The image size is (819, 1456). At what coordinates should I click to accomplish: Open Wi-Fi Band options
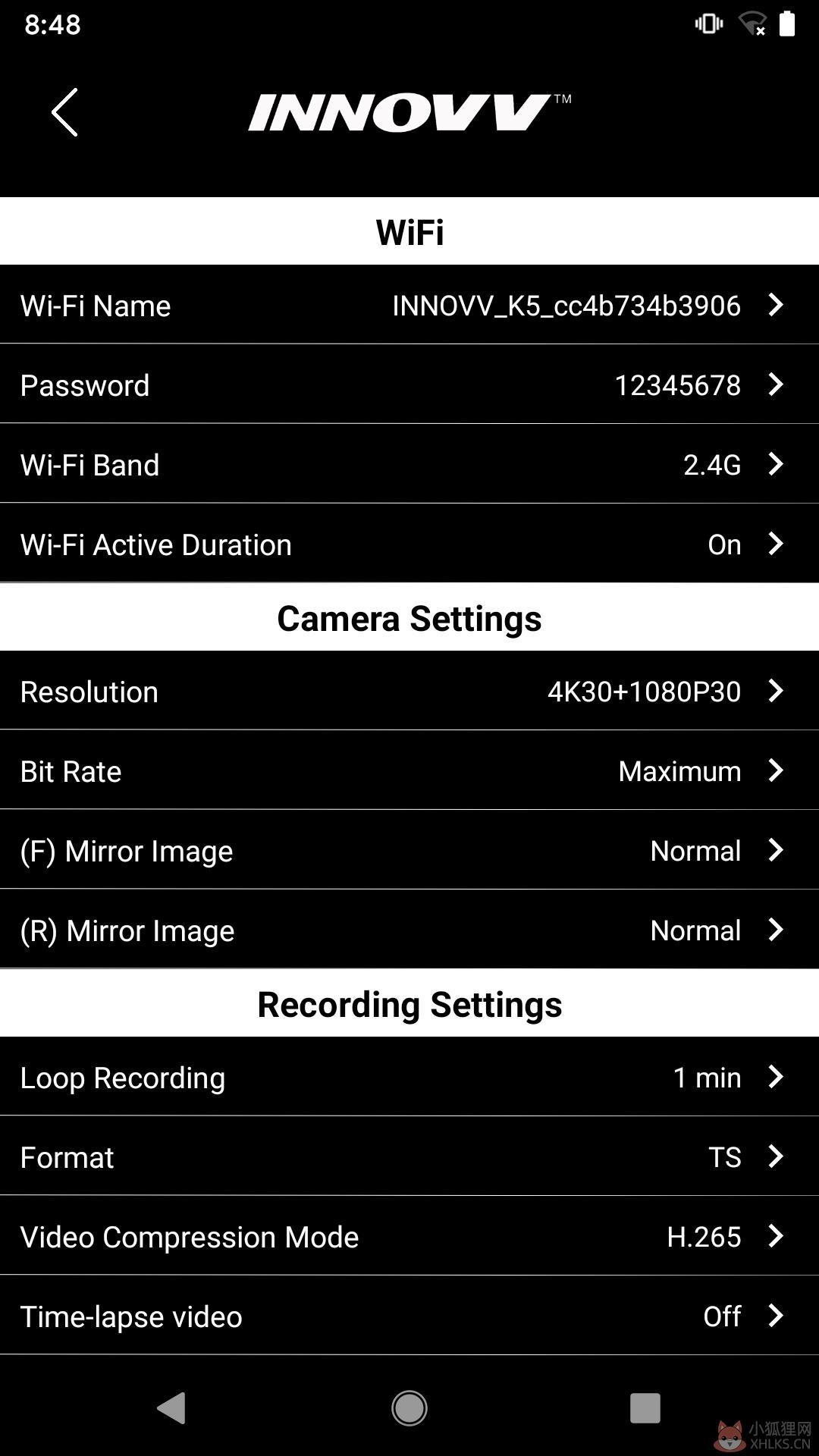[x=409, y=464]
